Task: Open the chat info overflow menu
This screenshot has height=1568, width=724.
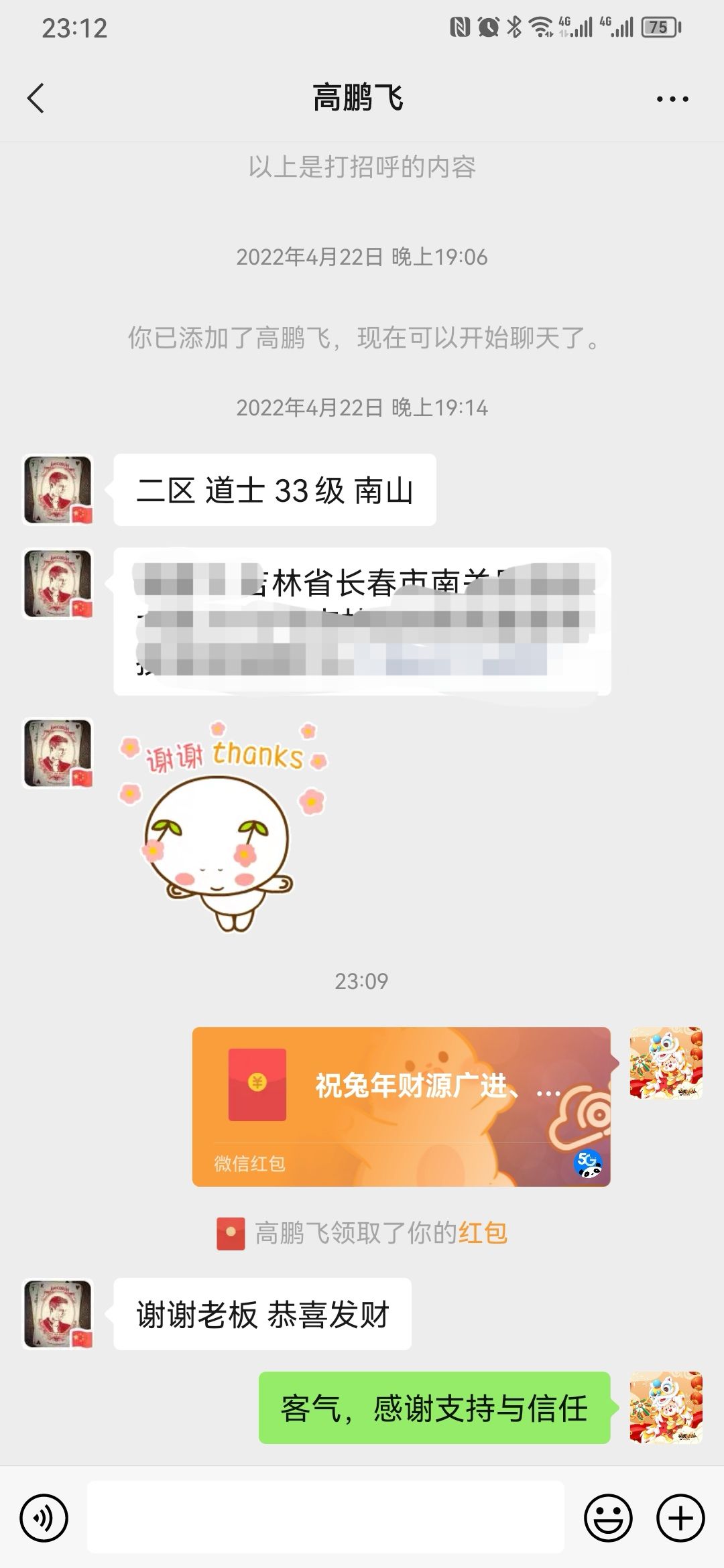Action: [x=672, y=99]
